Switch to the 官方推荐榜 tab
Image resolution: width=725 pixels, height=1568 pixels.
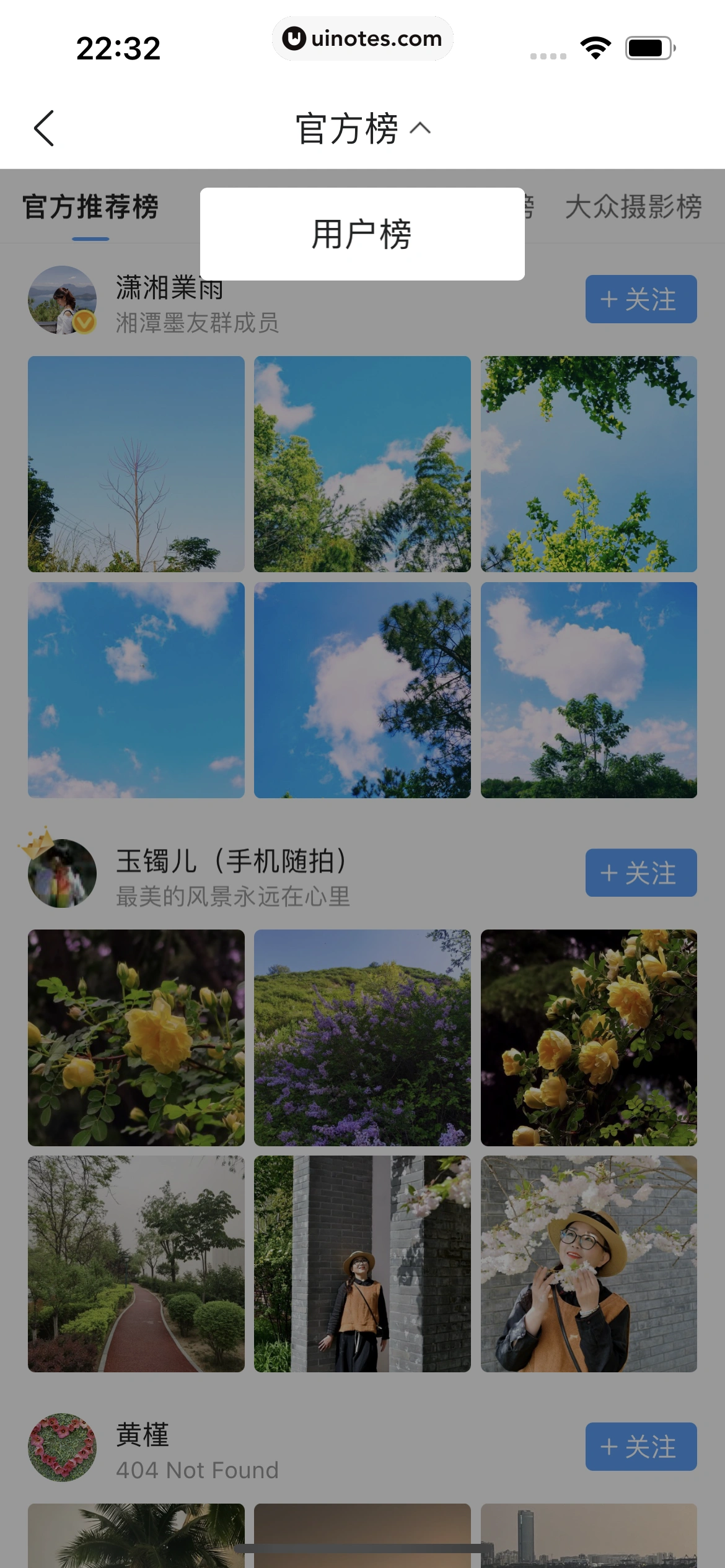coord(90,207)
